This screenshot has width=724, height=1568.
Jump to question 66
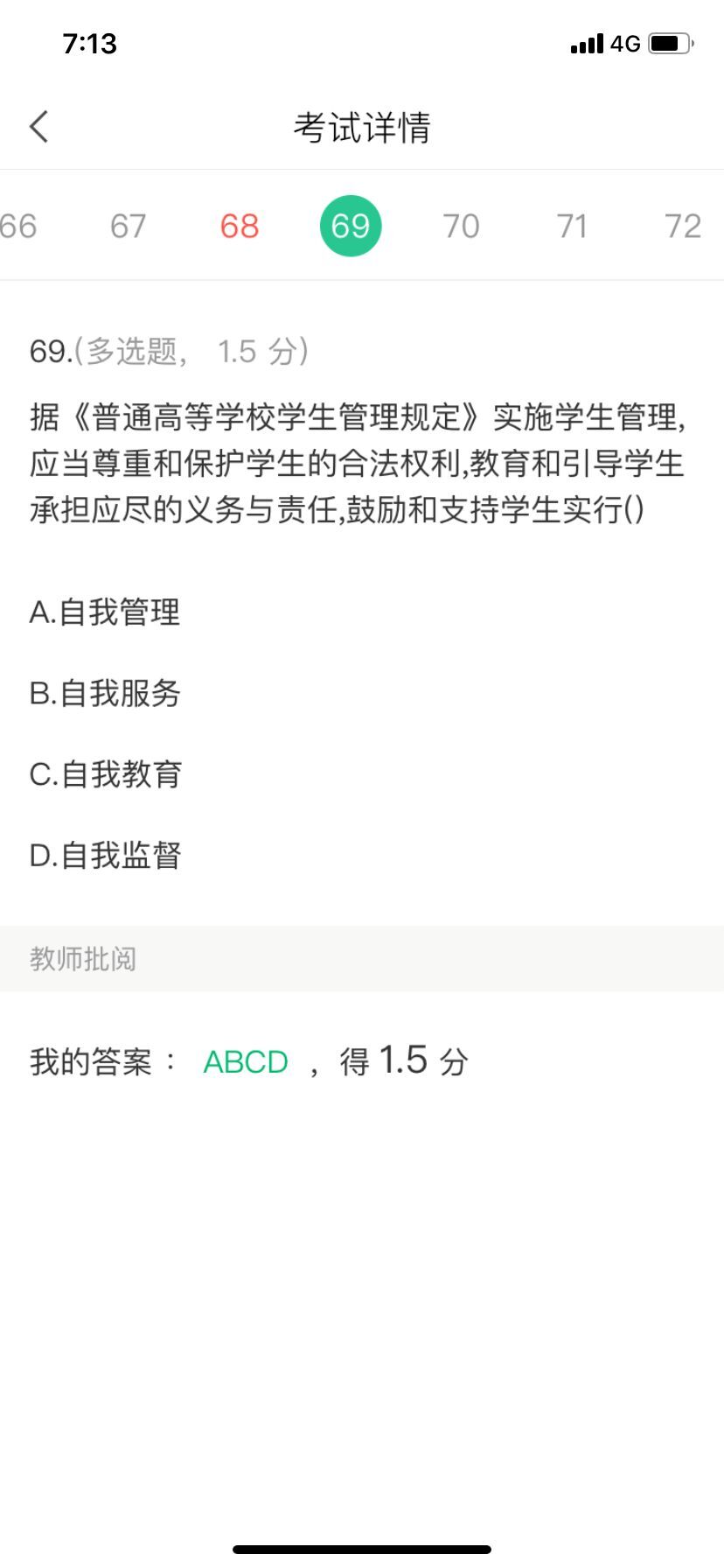point(18,226)
